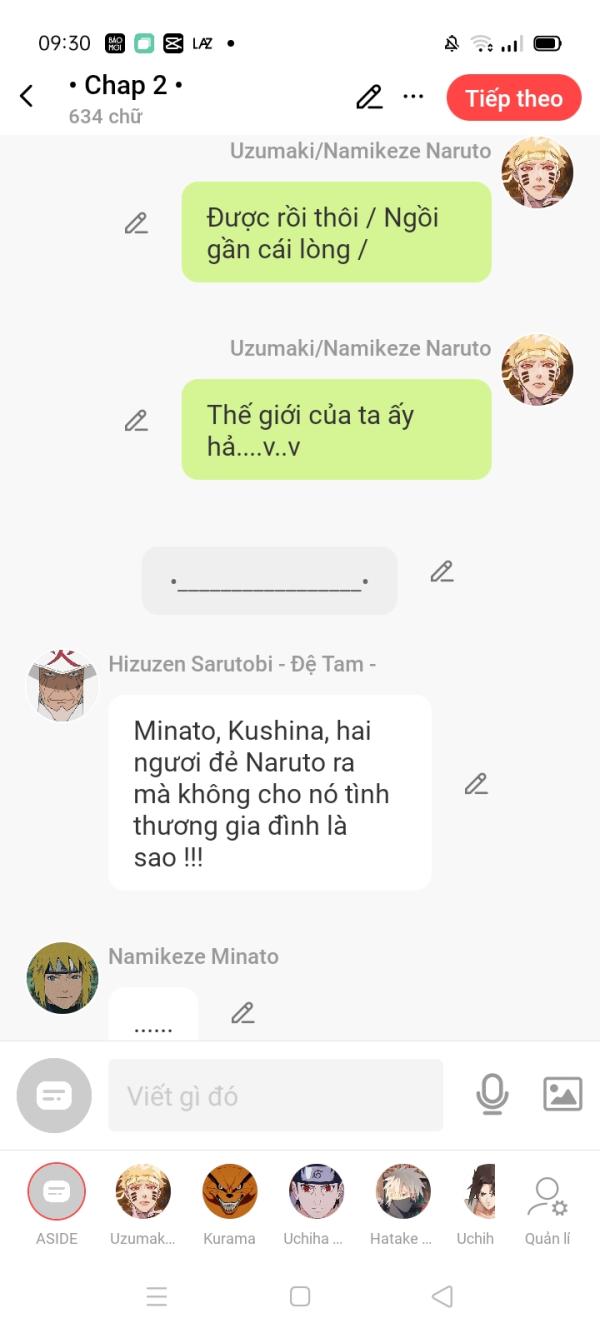Pick the Hatake character avatar

coord(402,1192)
